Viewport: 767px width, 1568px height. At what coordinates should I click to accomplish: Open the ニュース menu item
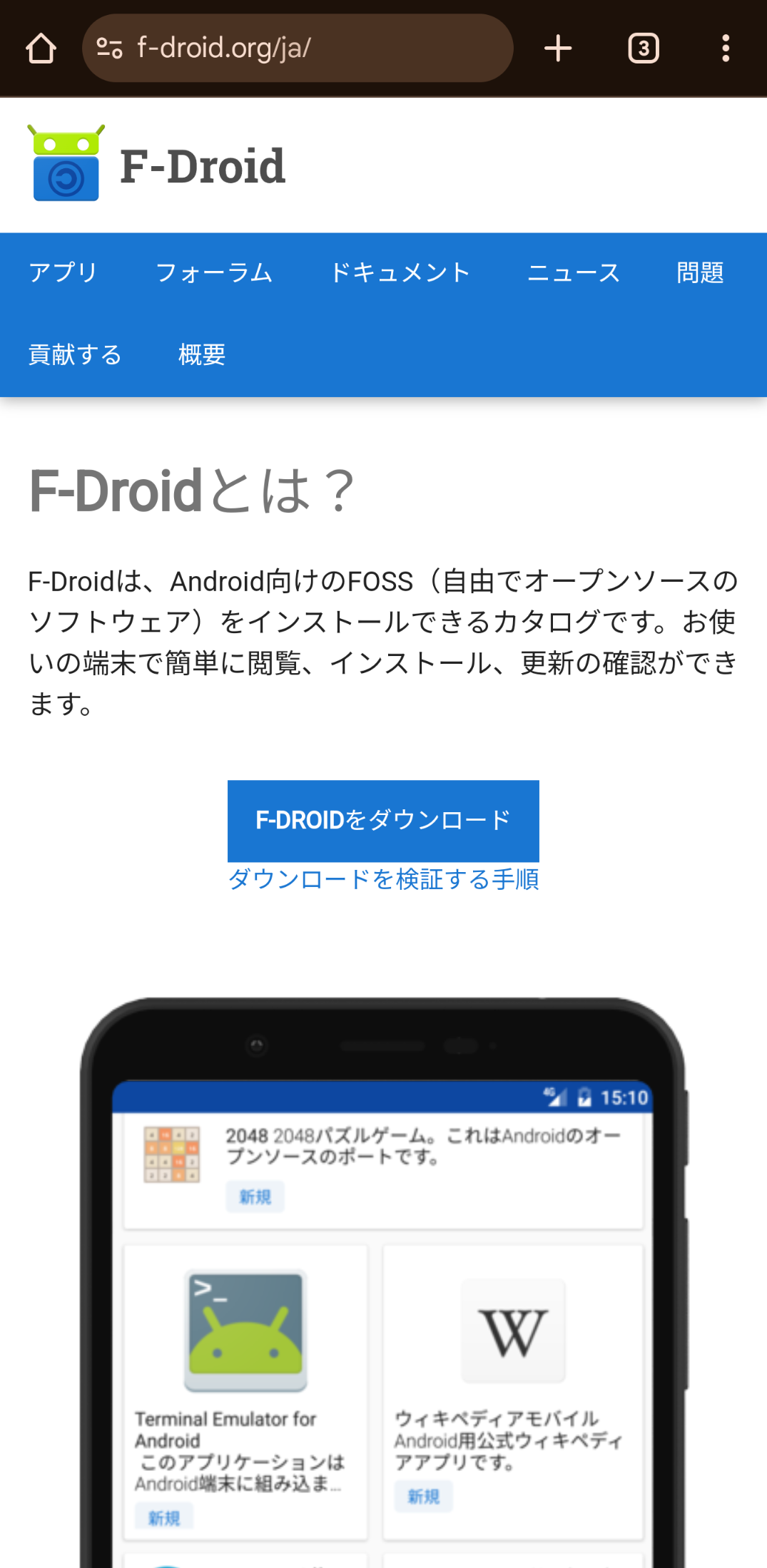(574, 272)
